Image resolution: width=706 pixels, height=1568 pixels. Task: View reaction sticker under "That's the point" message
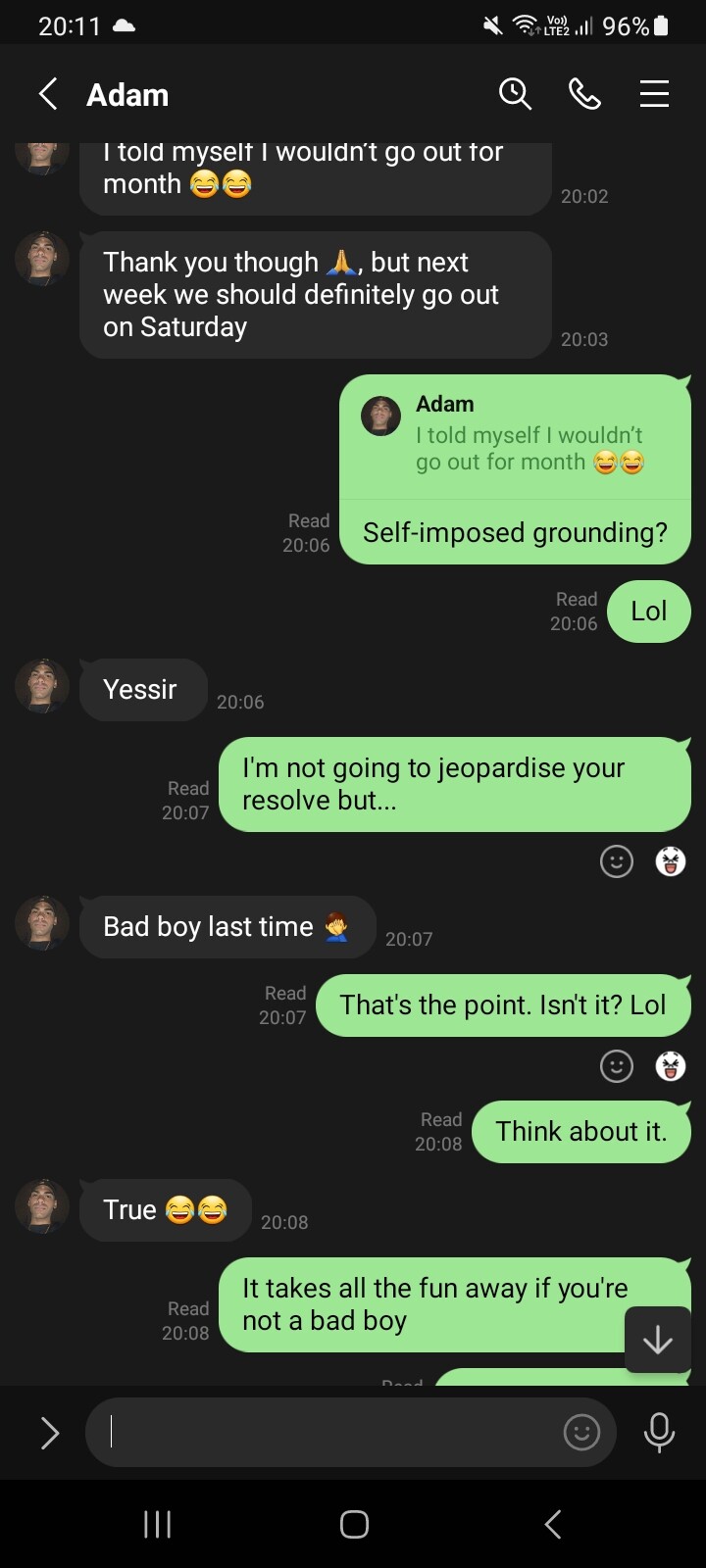click(x=671, y=1065)
